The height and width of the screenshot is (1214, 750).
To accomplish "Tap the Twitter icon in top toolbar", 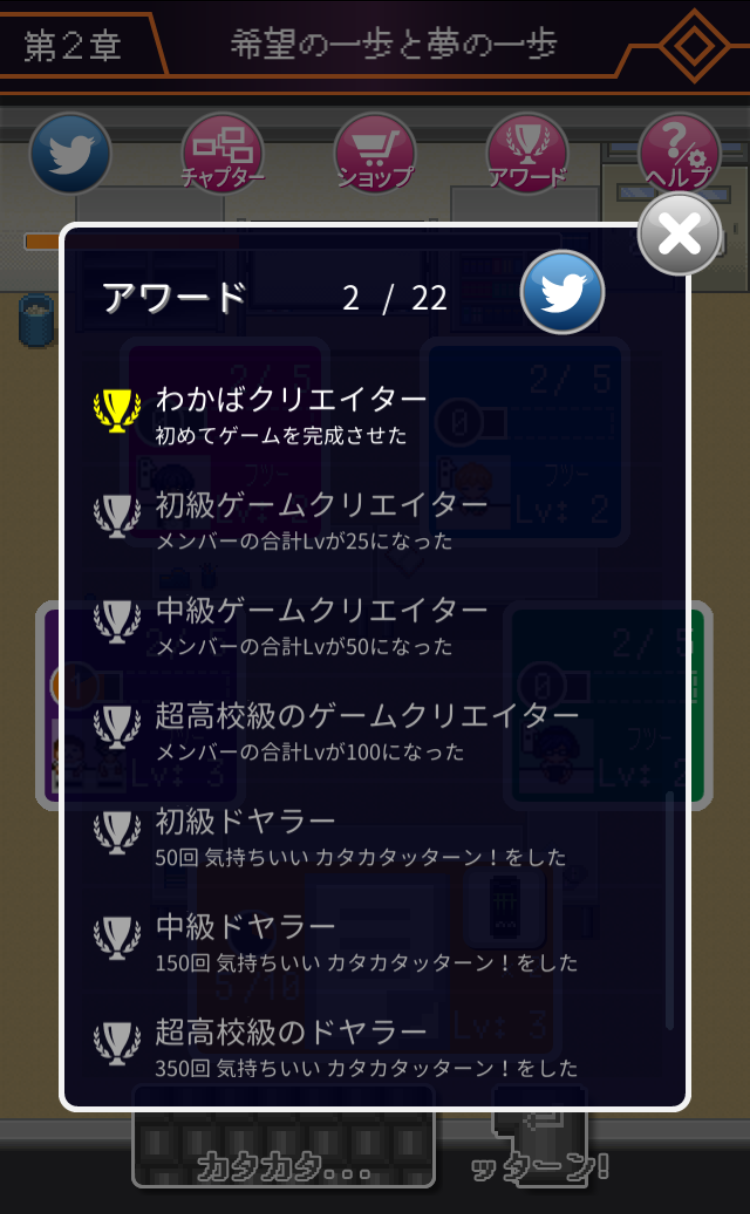I will [x=70, y=154].
